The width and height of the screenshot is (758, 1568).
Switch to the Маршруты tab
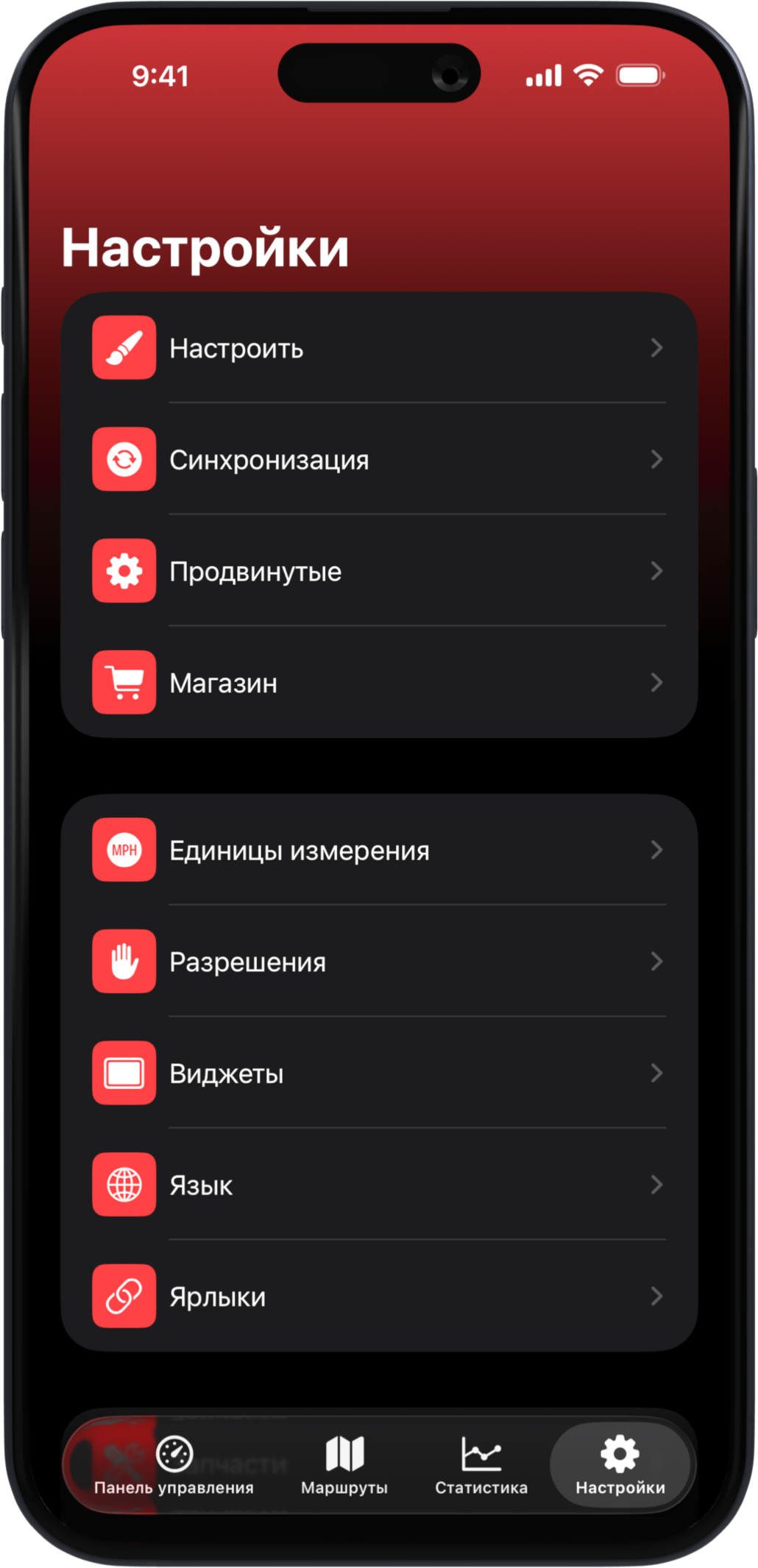(344, 1465)
